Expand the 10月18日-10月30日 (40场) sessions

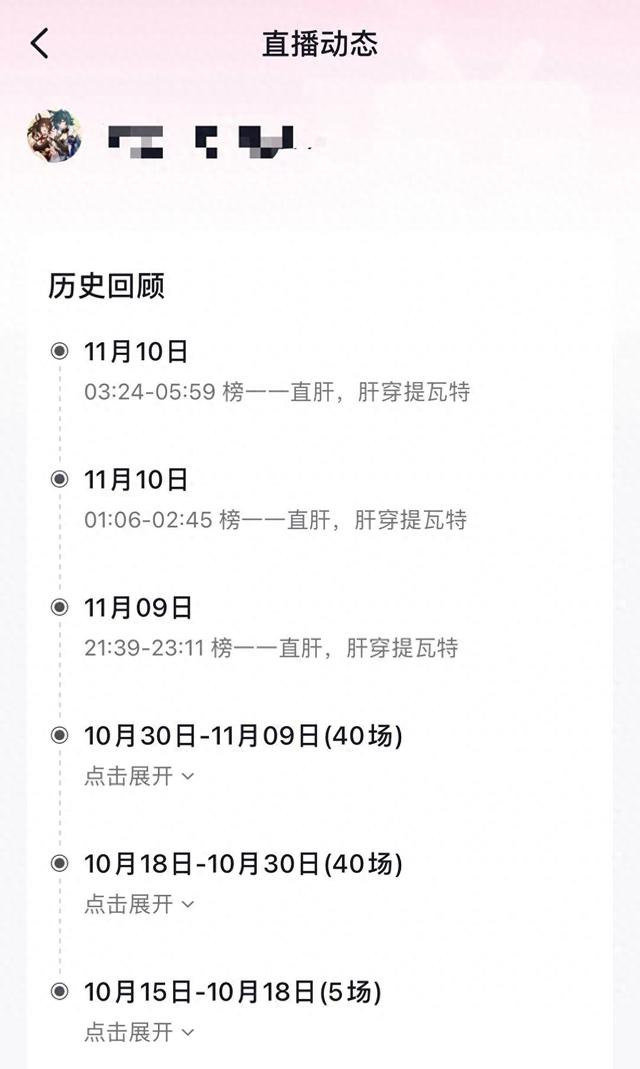139,904
